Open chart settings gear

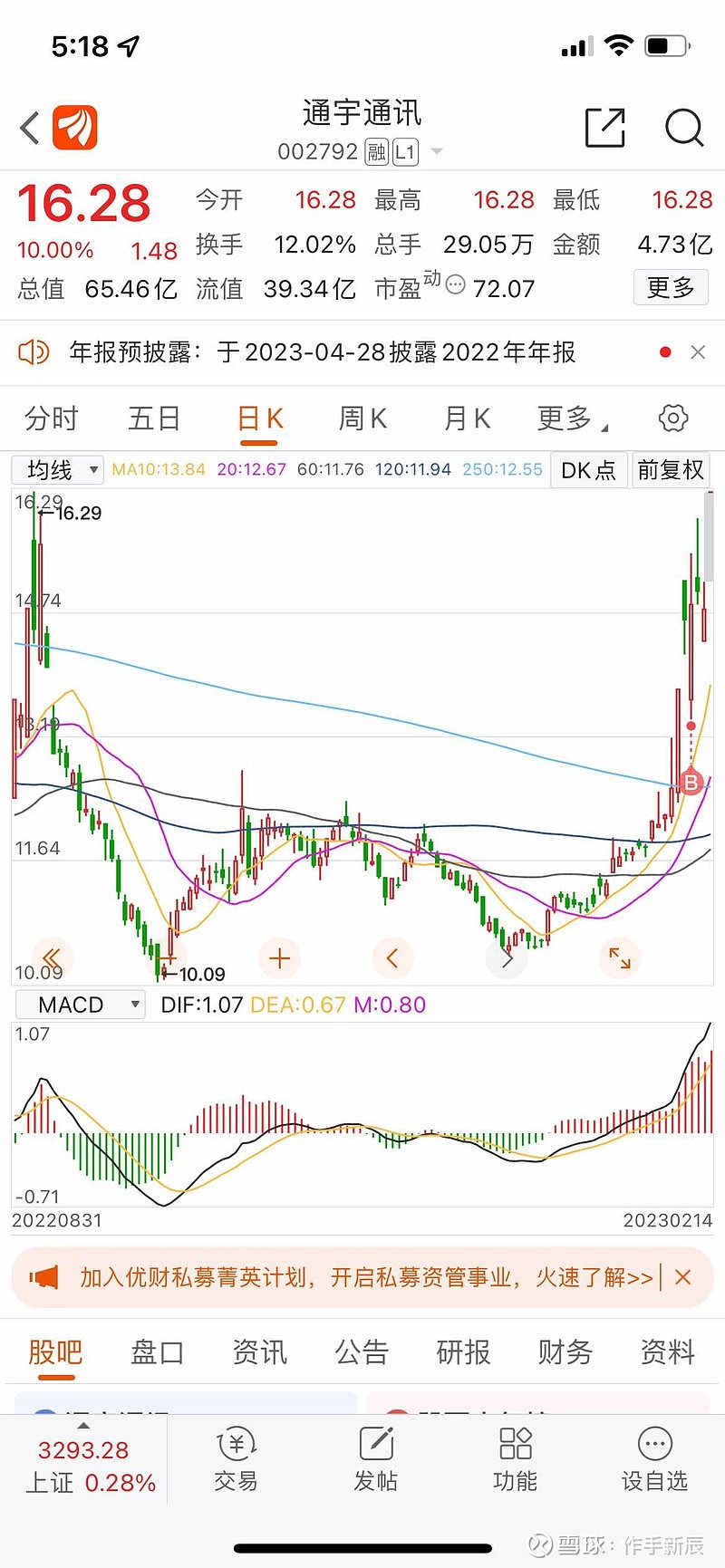point(672,418)
